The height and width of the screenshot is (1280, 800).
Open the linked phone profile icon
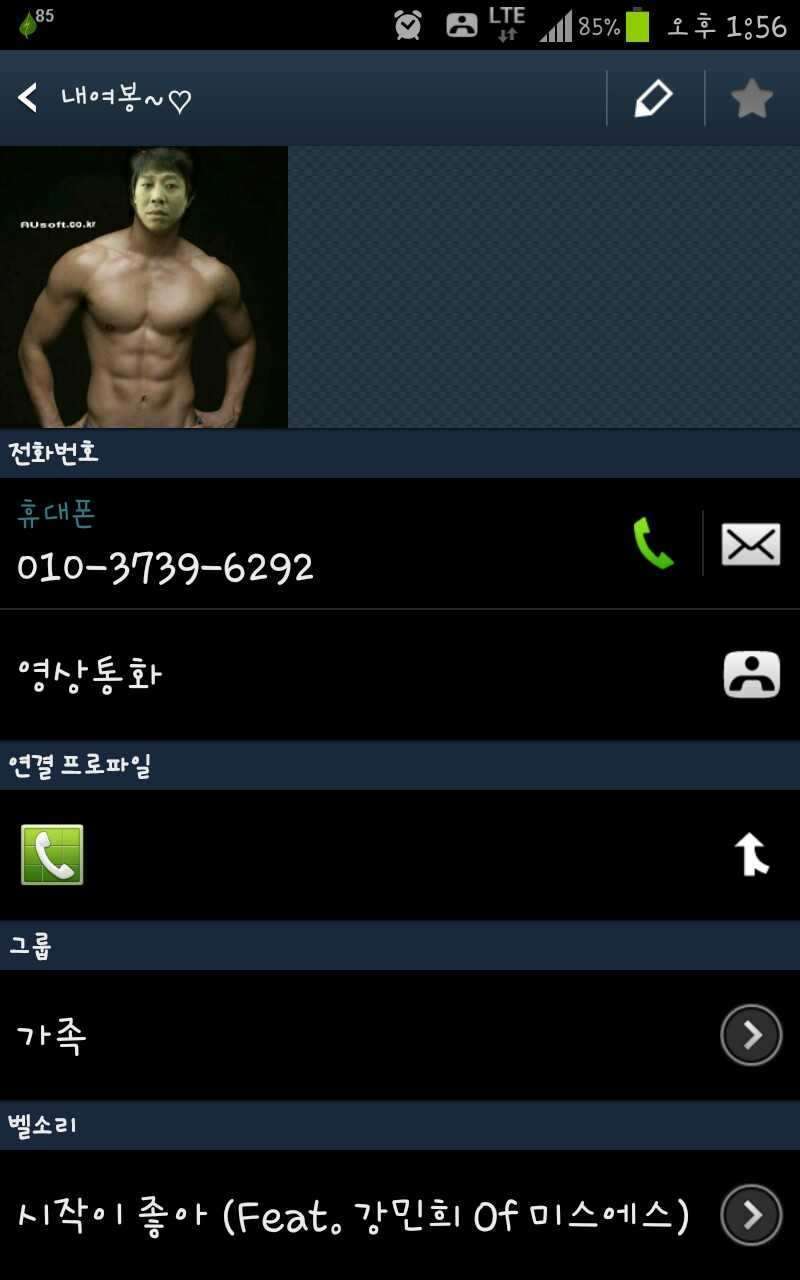pos(52,855)
